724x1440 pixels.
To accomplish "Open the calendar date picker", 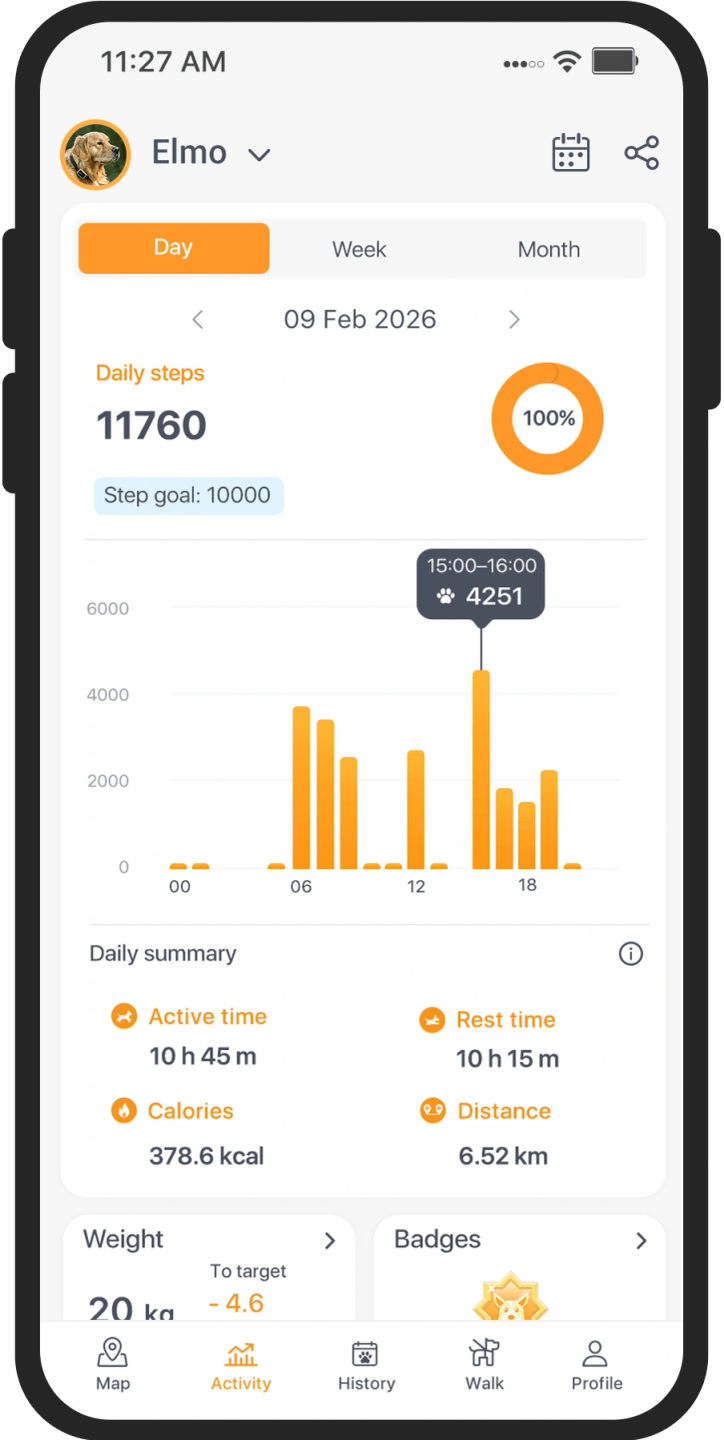I will 571,153.
